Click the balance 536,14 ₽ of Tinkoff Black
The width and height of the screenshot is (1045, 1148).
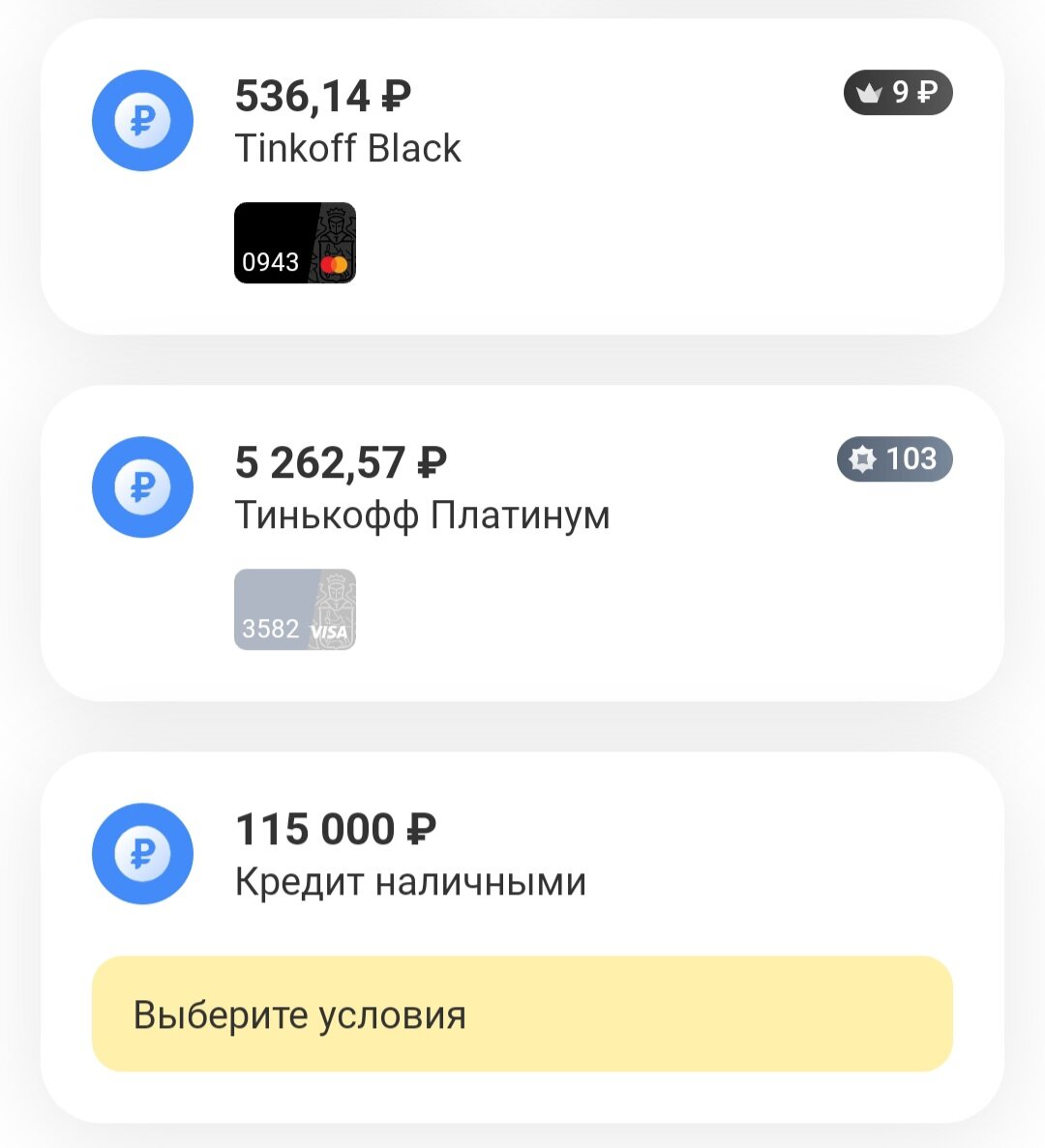[x=324, y=94]
